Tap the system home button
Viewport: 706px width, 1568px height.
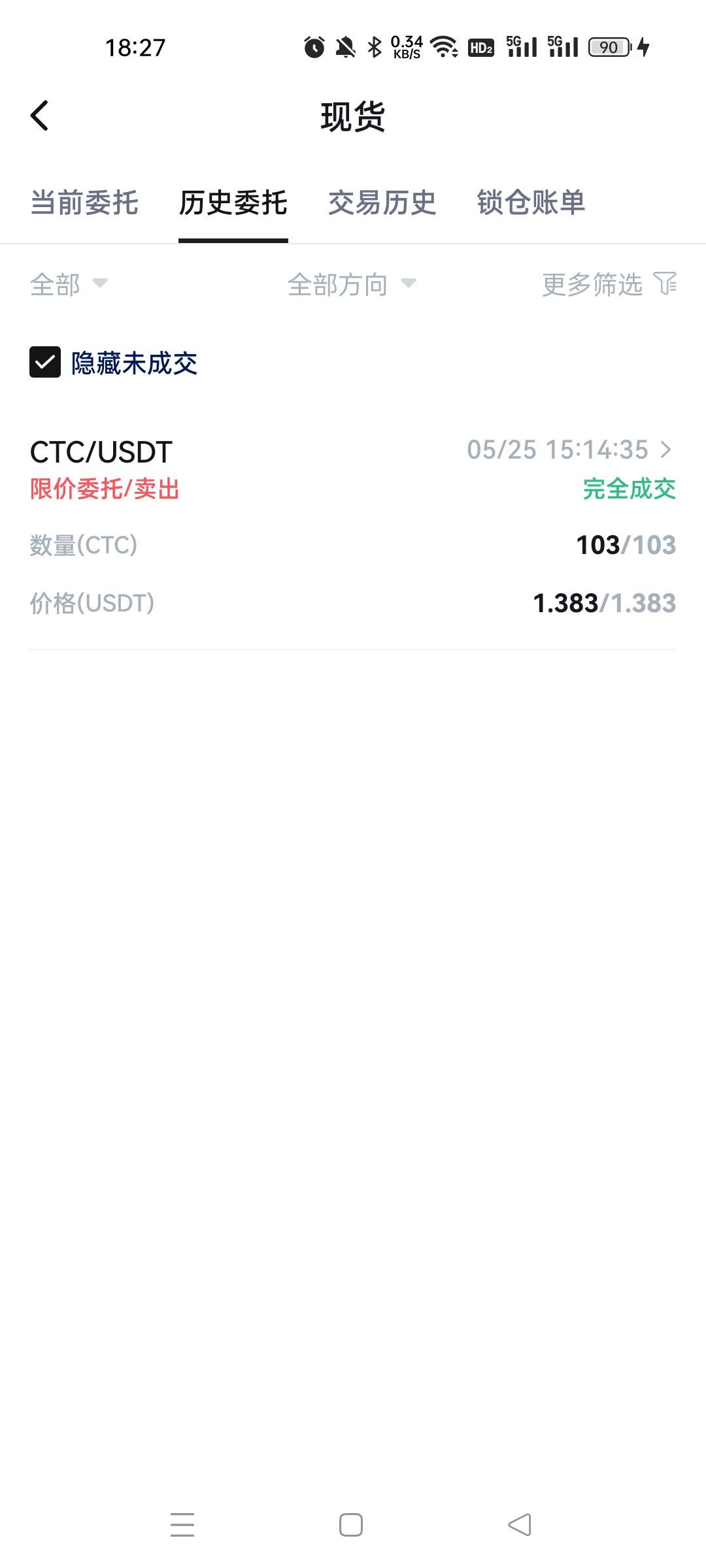point(351,1525)
